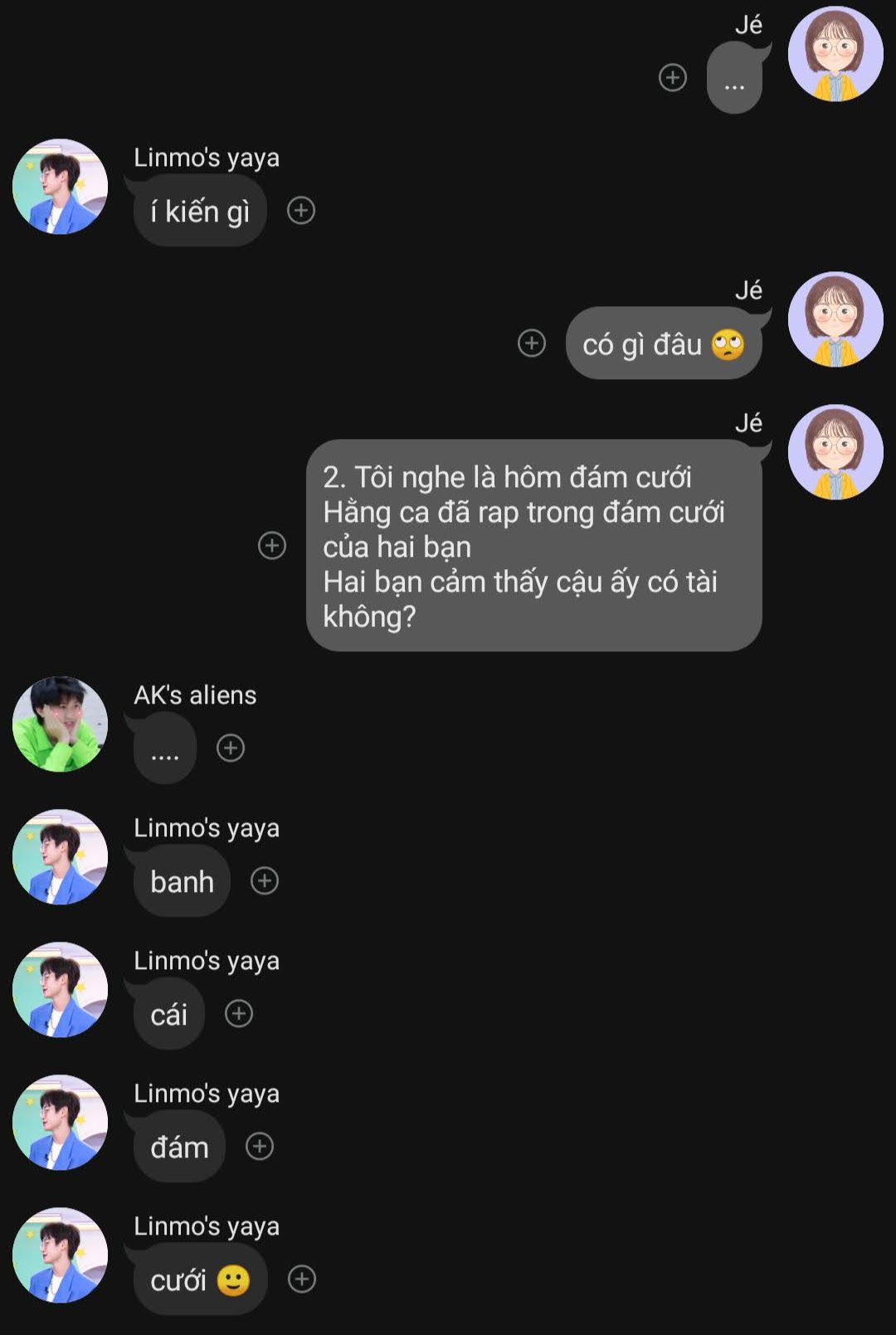Tap the plus icon beside "có gì đâu" message
This screenshot has width=896, height=1335.
pos(532,343)
